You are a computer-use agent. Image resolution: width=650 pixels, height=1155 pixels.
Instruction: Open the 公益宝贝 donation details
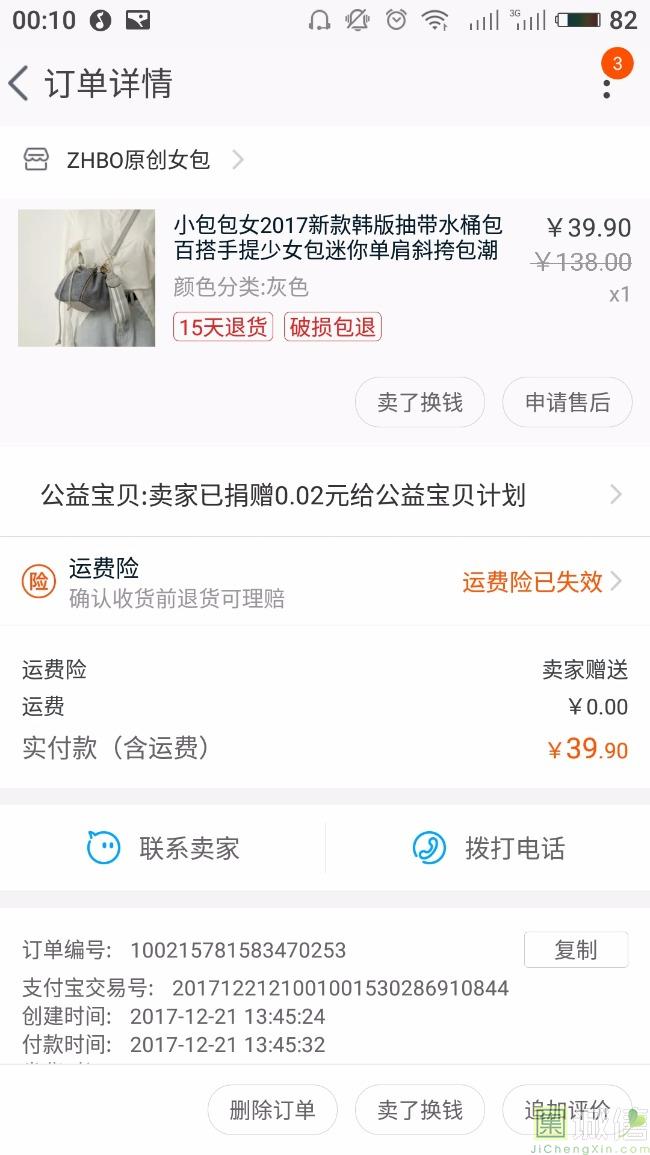click(325, 495)
